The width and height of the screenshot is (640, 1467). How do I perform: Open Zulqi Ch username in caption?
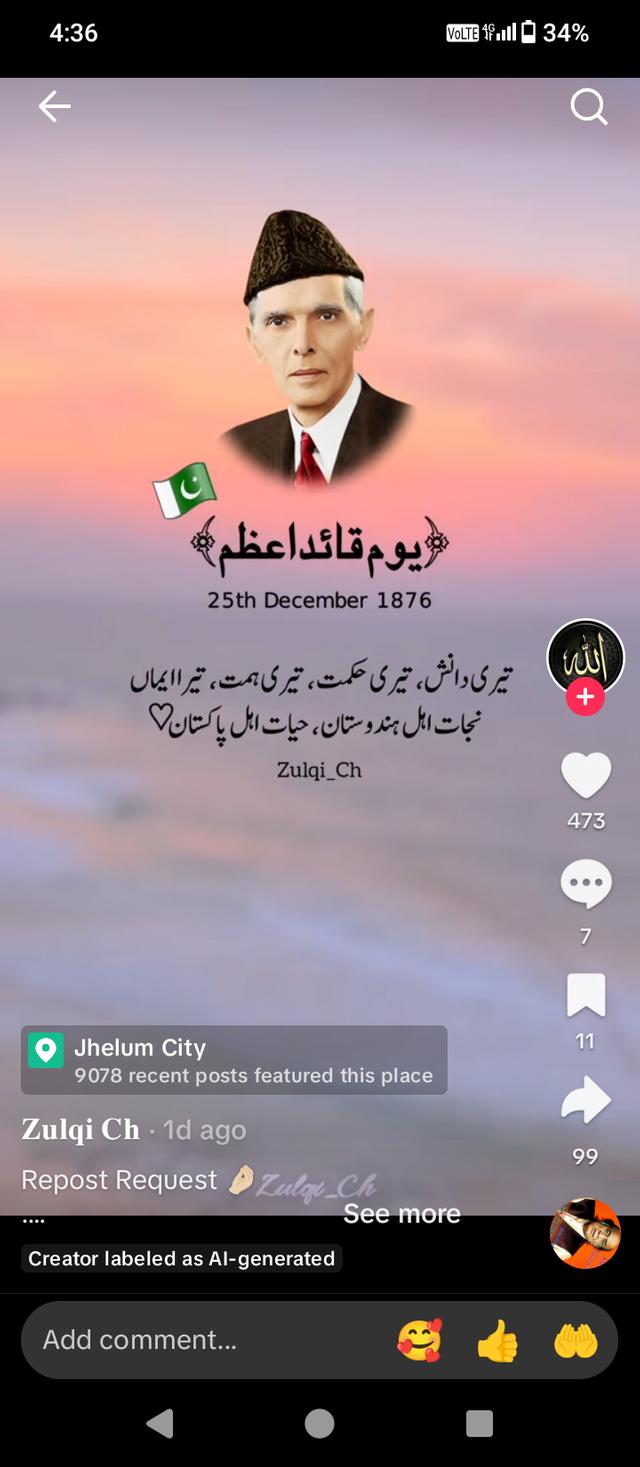(x=80, y=1130)
